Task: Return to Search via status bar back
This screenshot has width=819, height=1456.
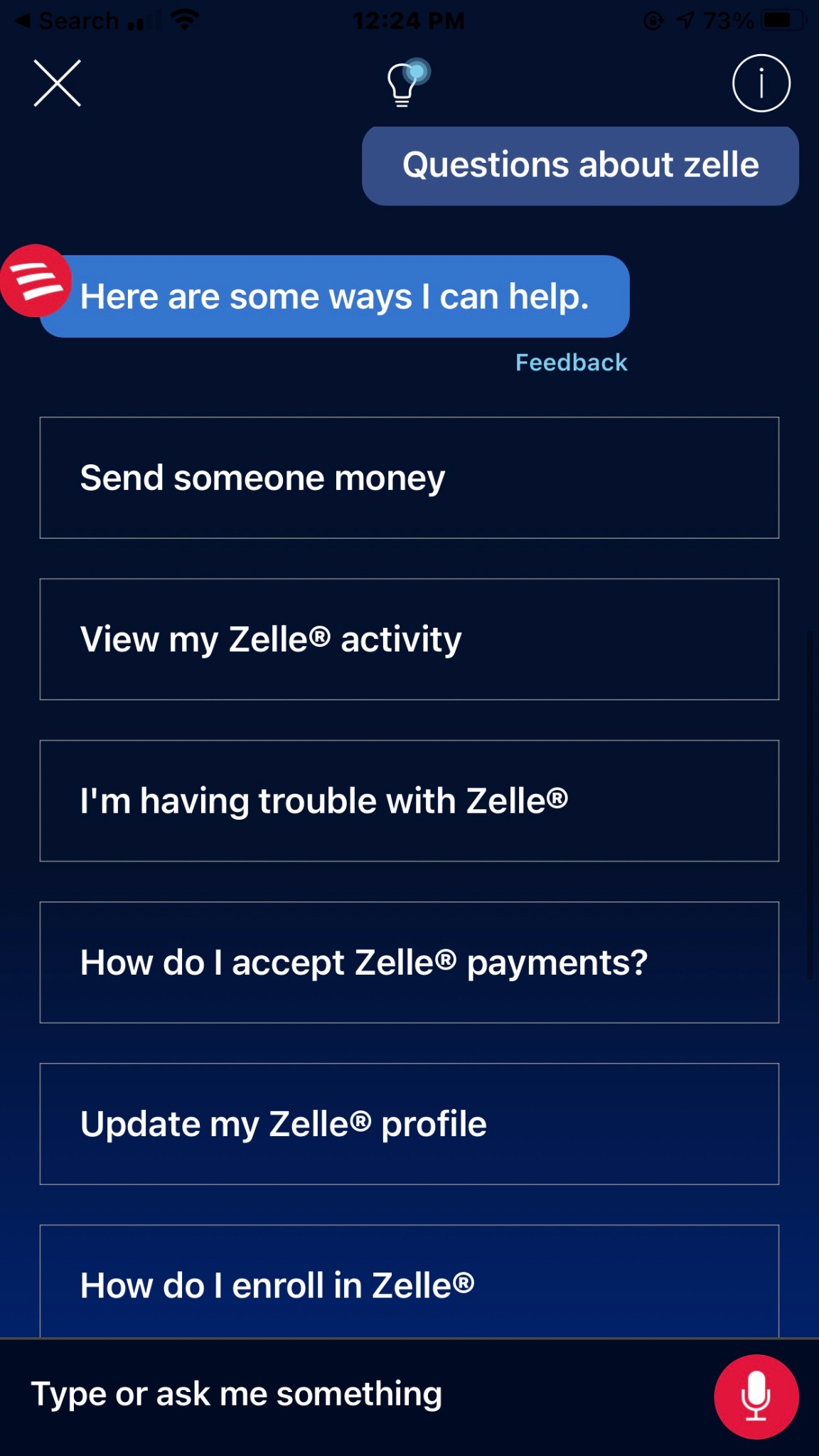Action: tap(68, 21)
